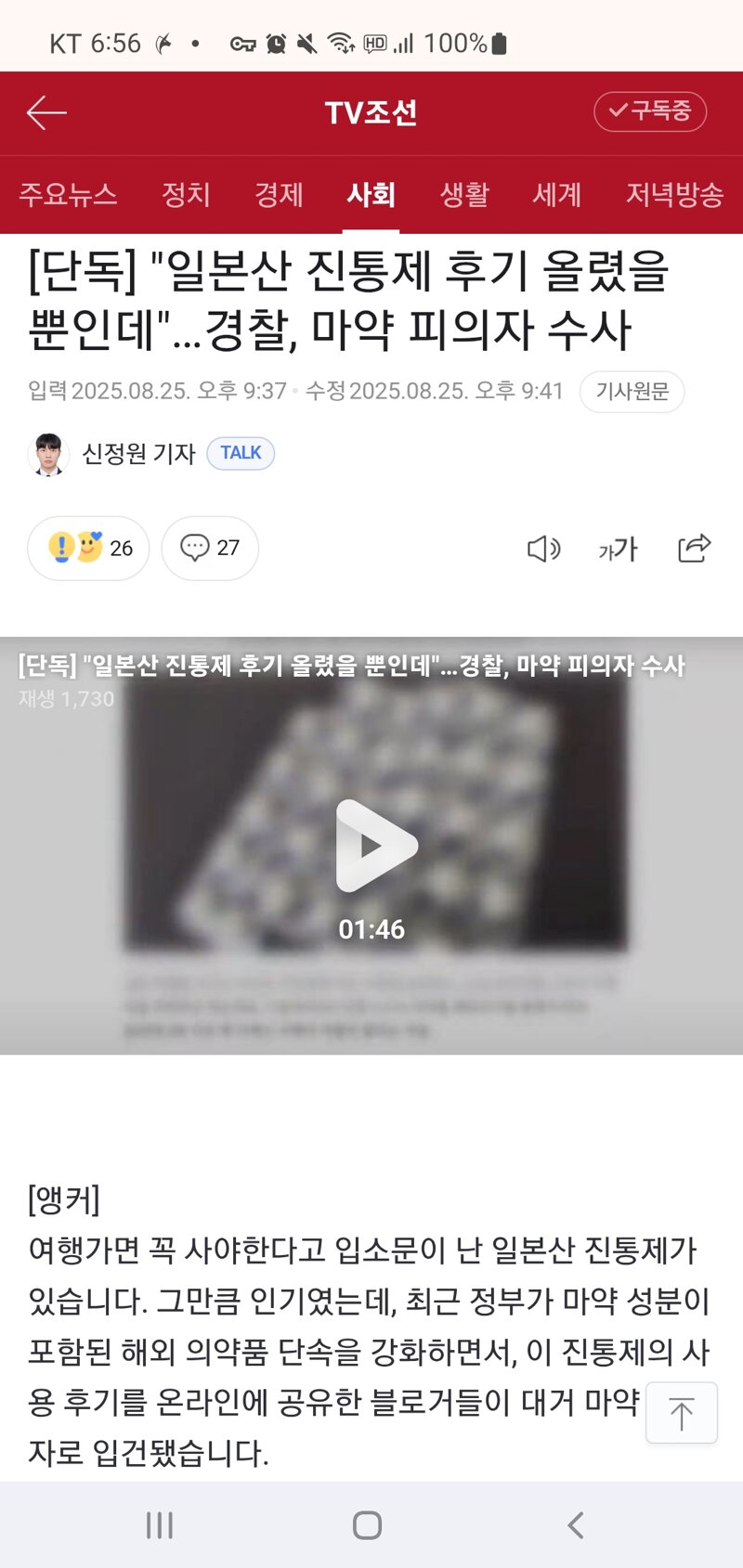Listen to the article with the speaker icon
743x1568 pixels.
[x=543, y=549]
